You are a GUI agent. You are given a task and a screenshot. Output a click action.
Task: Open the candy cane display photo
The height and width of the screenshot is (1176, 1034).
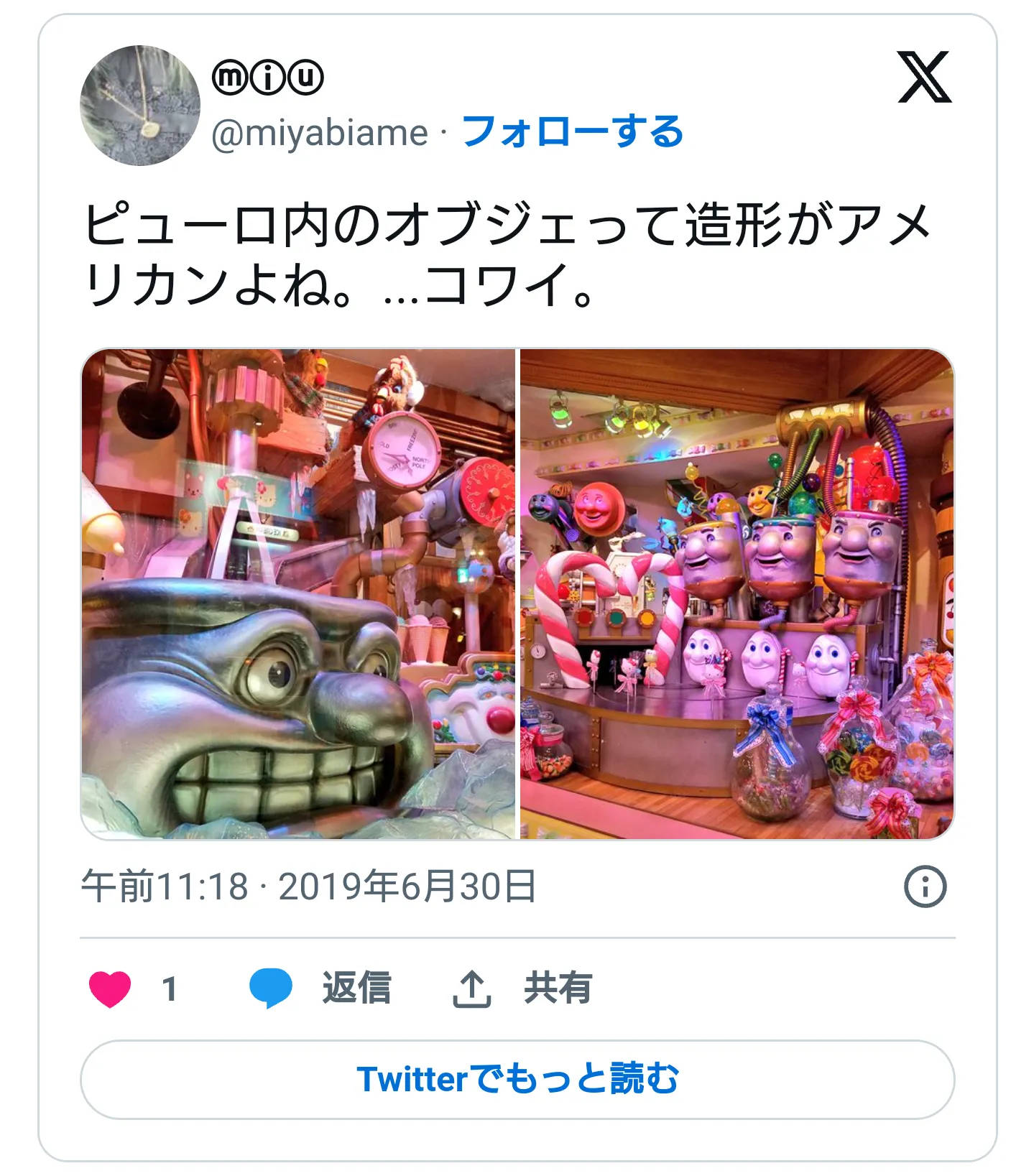click(737, 594)
